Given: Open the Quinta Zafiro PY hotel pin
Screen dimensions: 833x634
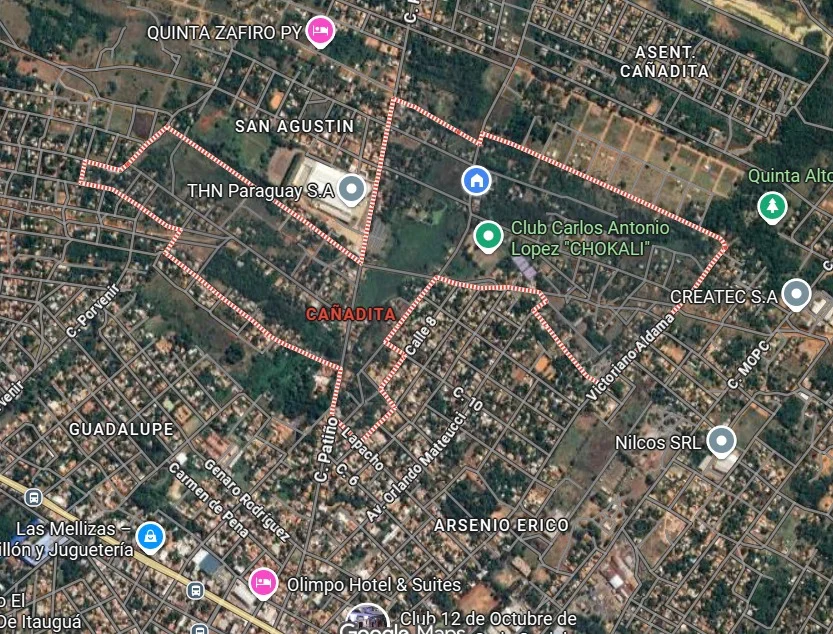Looking at the screenshot, I should (320, 31).
